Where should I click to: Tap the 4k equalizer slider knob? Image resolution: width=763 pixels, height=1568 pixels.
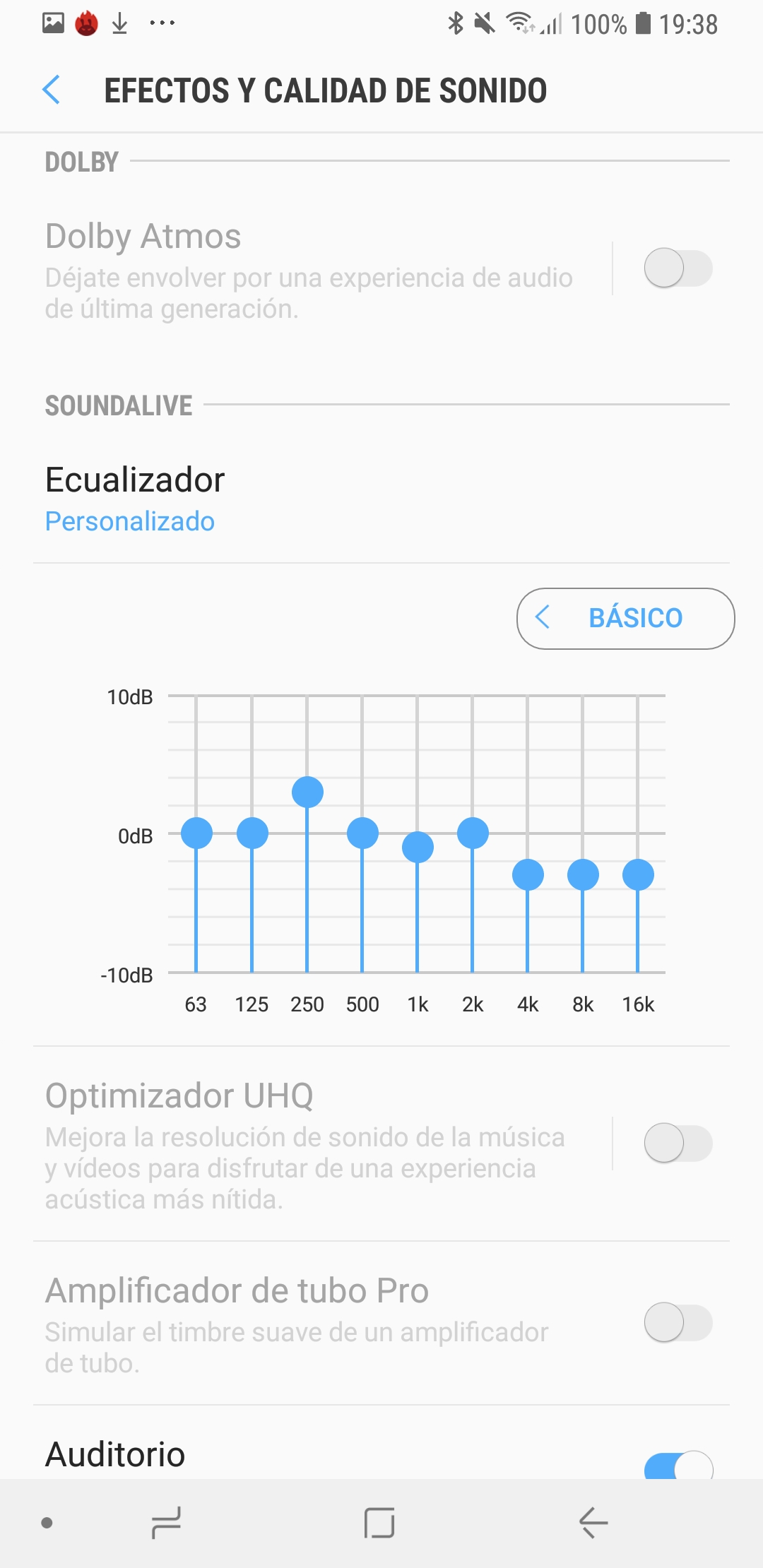[528, 875]
